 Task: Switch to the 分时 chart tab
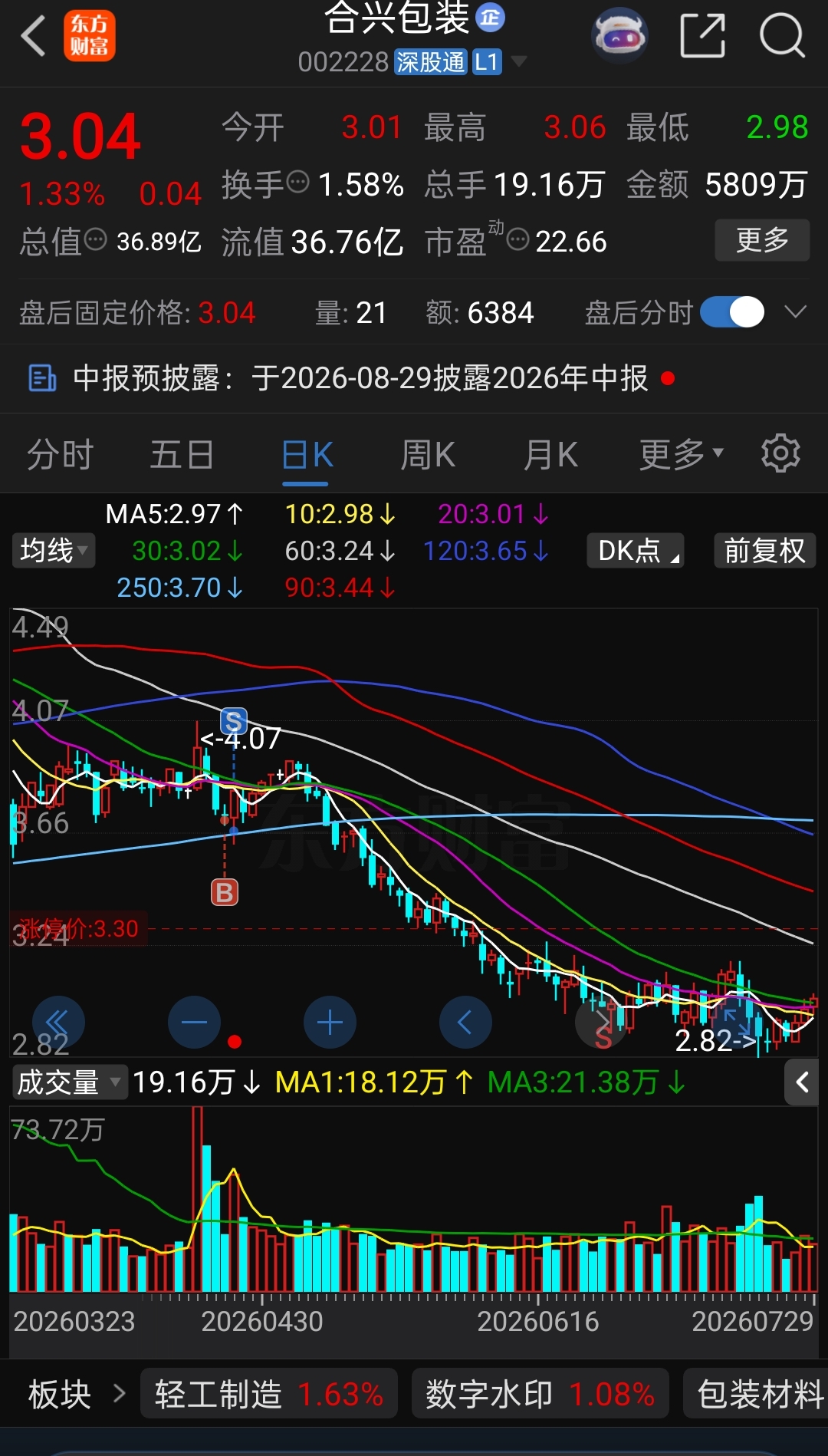61,454
